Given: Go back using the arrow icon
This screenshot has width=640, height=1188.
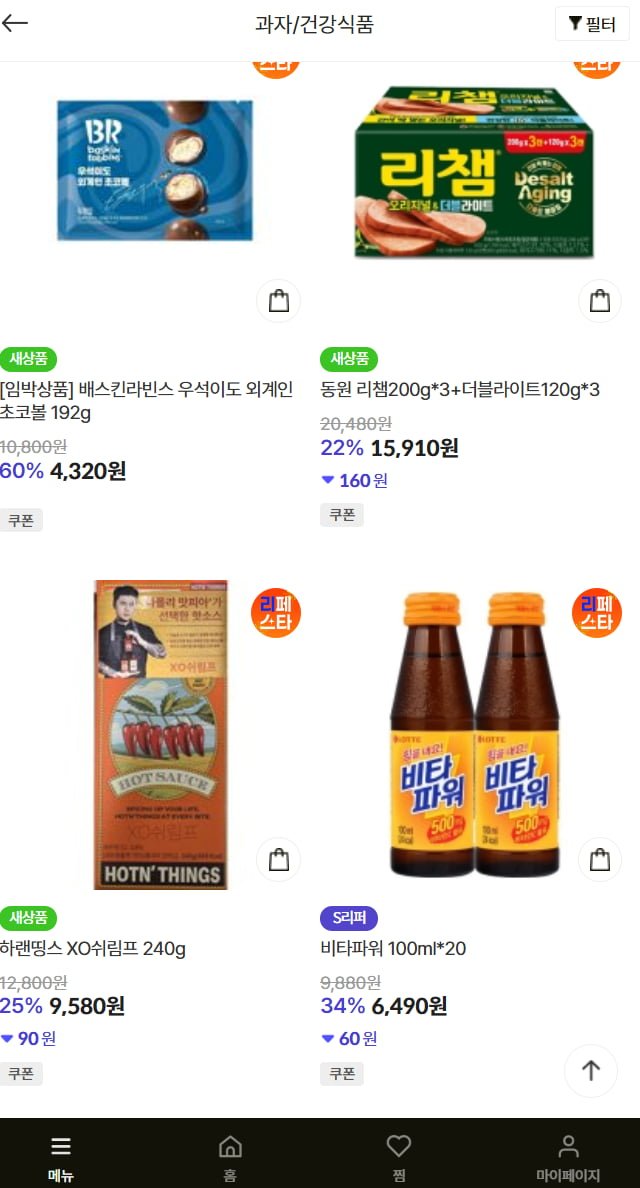Looking at the screenshot, I should 14,23.
